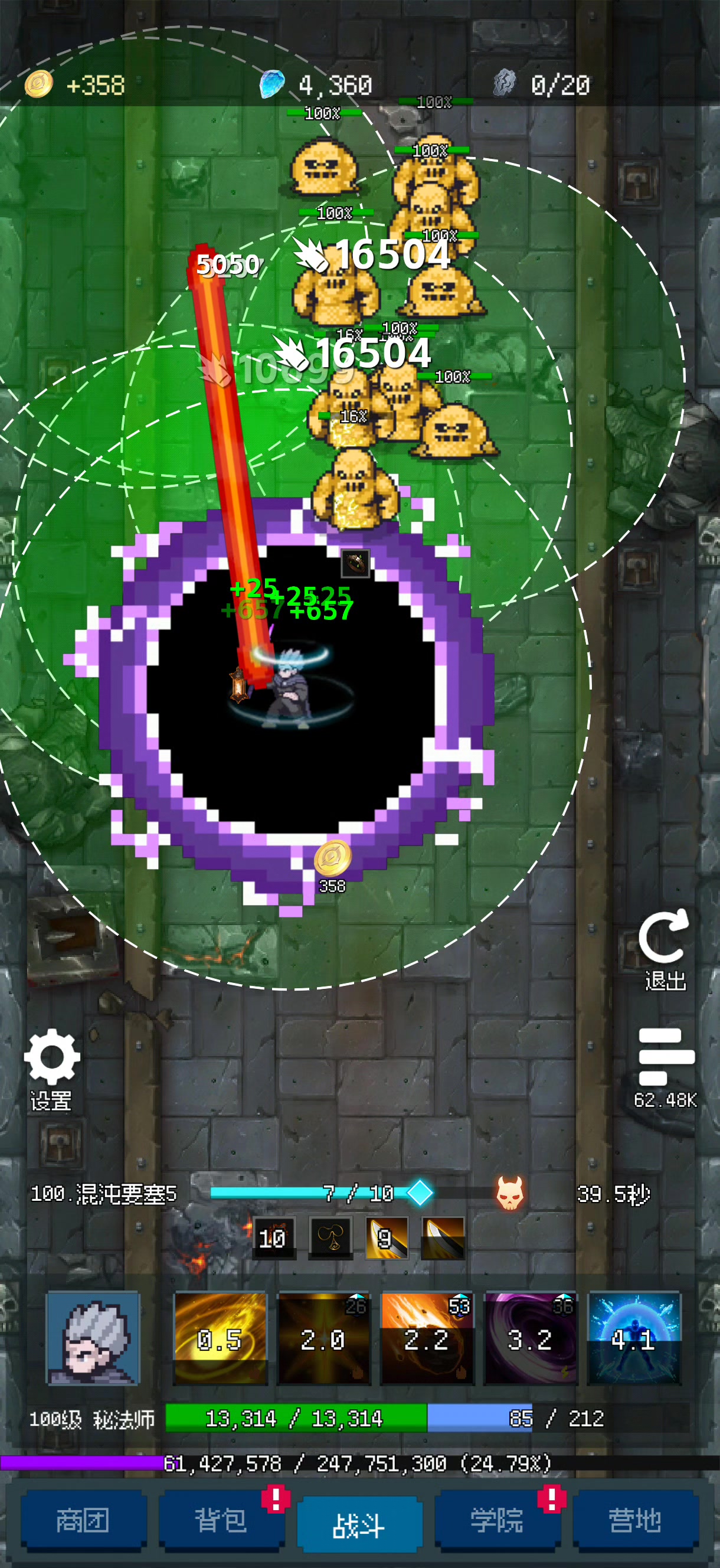Go to the 学院 tab
This screenshot has height=1568, width=720.
498,1520
